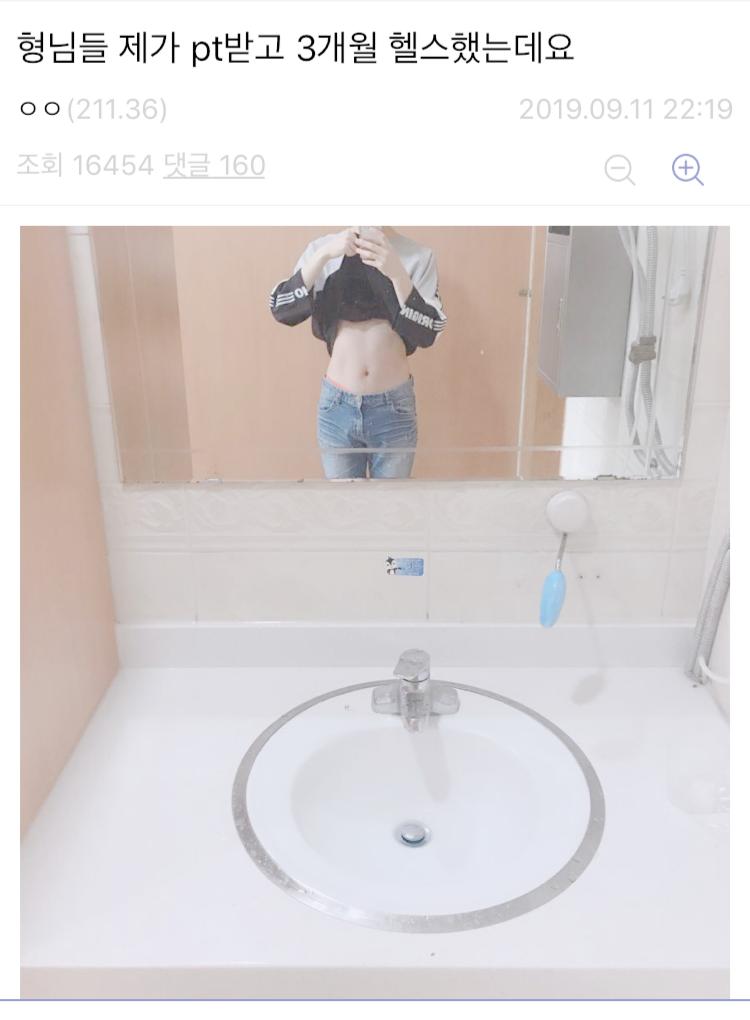Open the 댓글 160 comments link
750x1020 pixels.
tap(213, 166)
